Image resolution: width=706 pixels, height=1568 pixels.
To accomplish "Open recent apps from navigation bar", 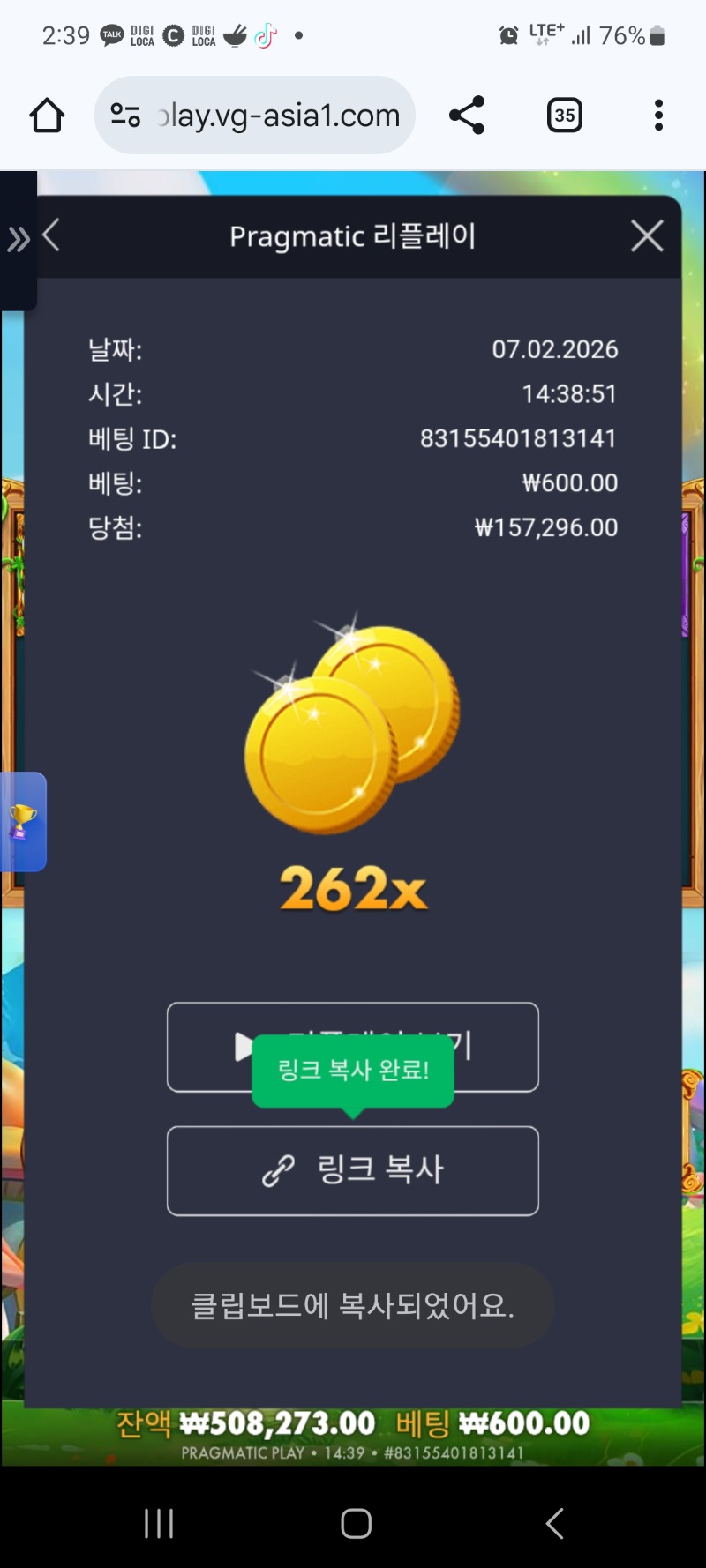I will 159,1523.
